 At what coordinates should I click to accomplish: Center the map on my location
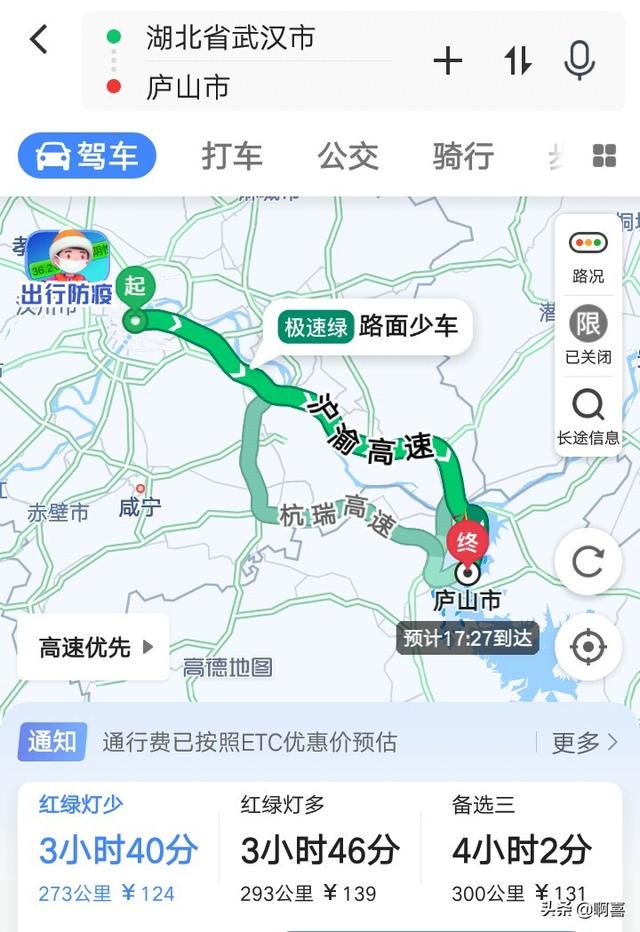[x=588, y=647]
